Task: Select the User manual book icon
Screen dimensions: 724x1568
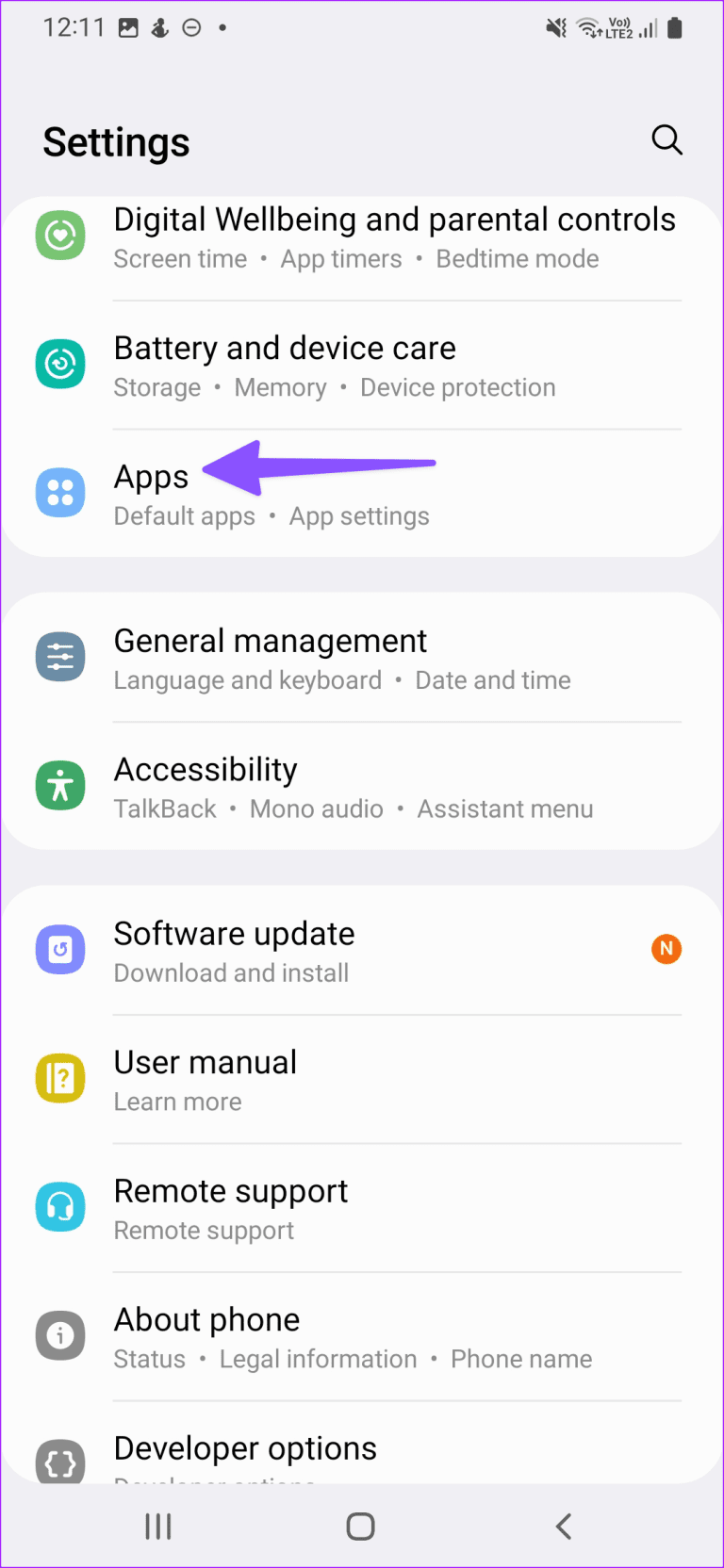Action: (59, 1077)
